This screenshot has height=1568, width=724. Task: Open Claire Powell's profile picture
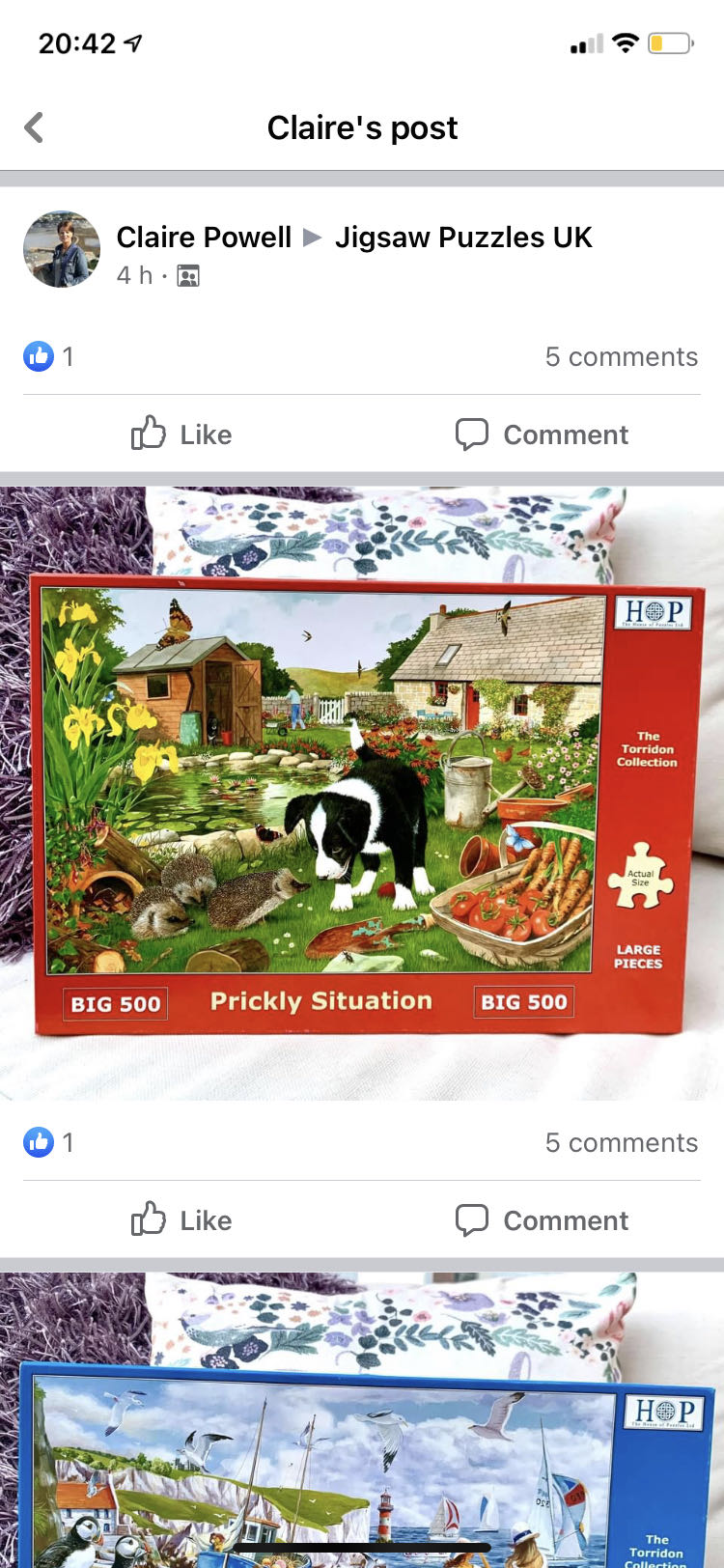point(62,249)
